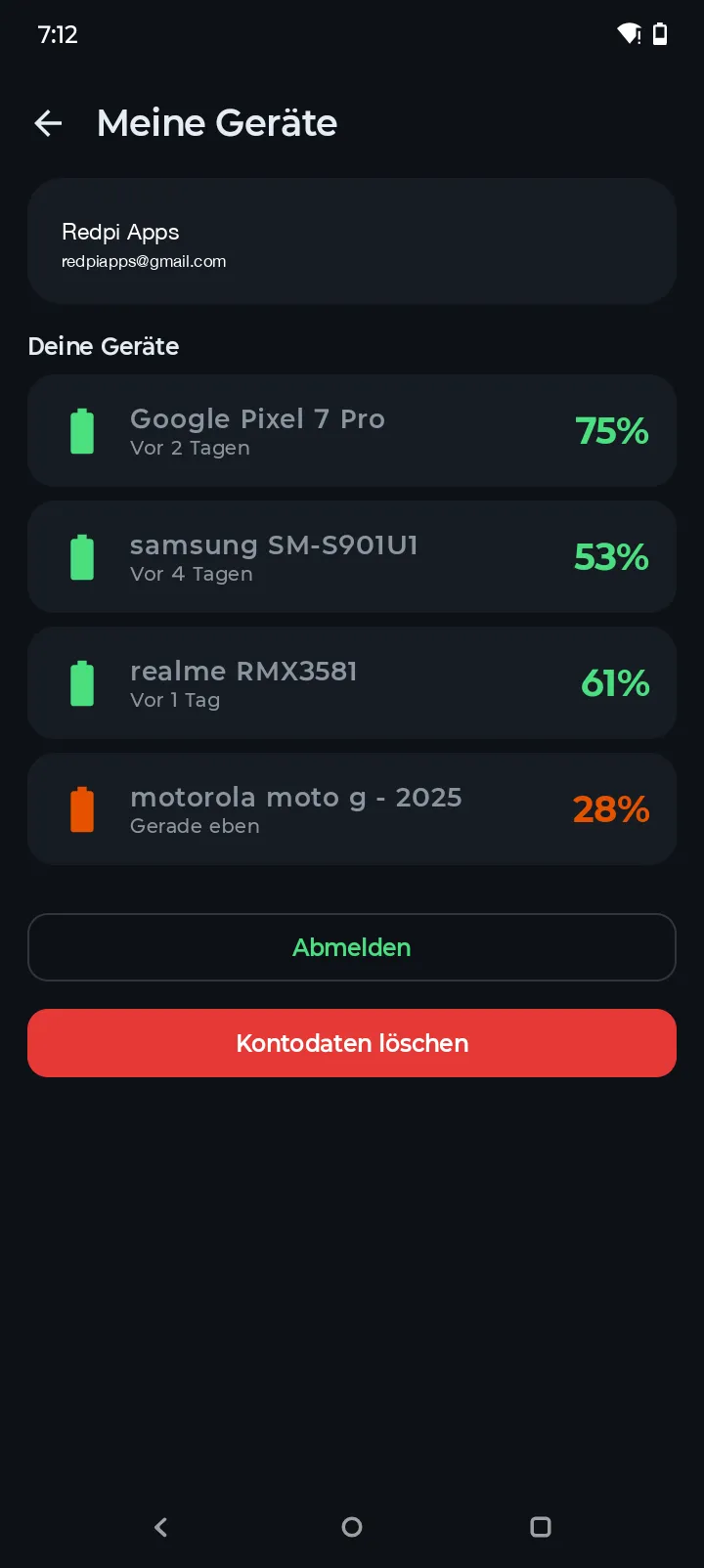Click the 75% battery percentage label
This screenshot has height=1568, width=704.
[611, 430]
